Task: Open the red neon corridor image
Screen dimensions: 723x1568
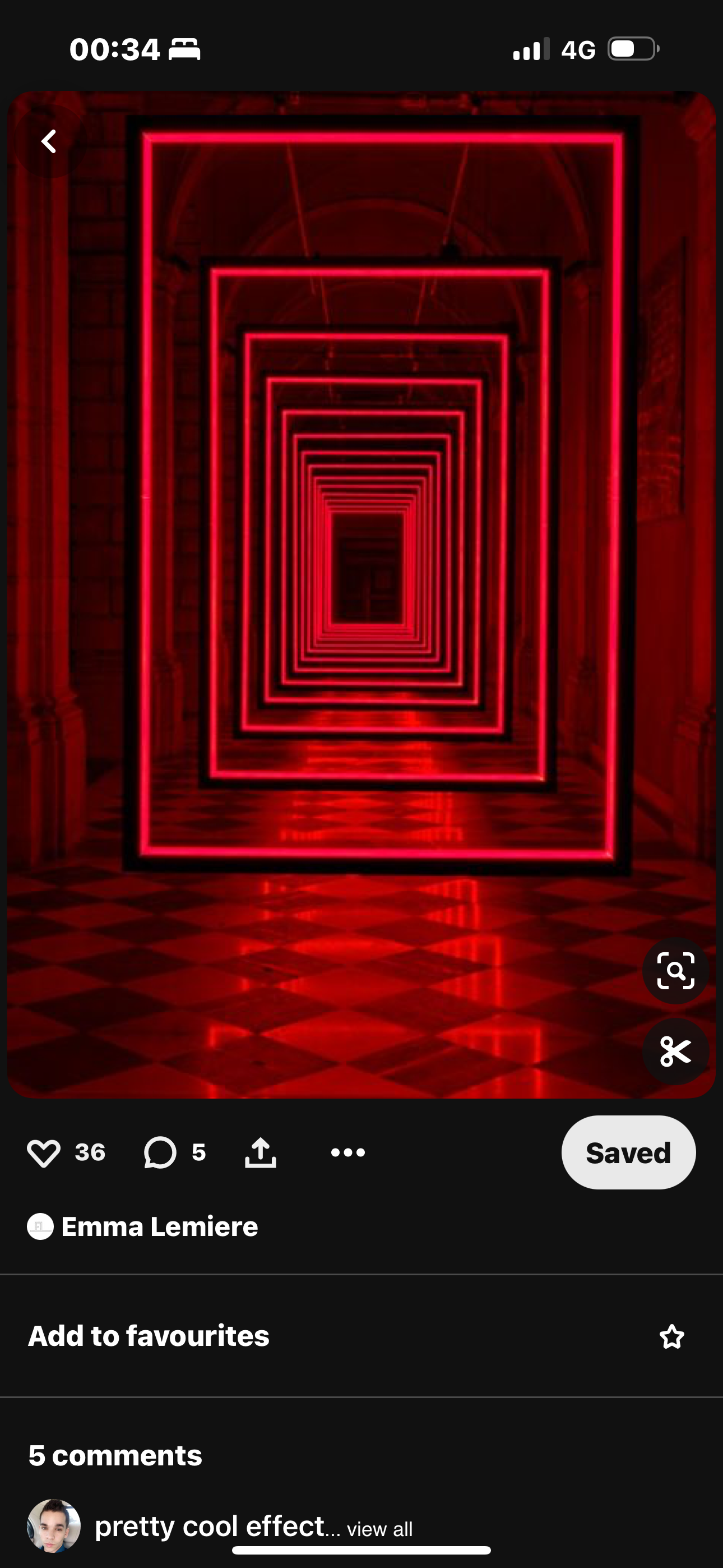Action: pyautogui.click(x=361, y=548)
